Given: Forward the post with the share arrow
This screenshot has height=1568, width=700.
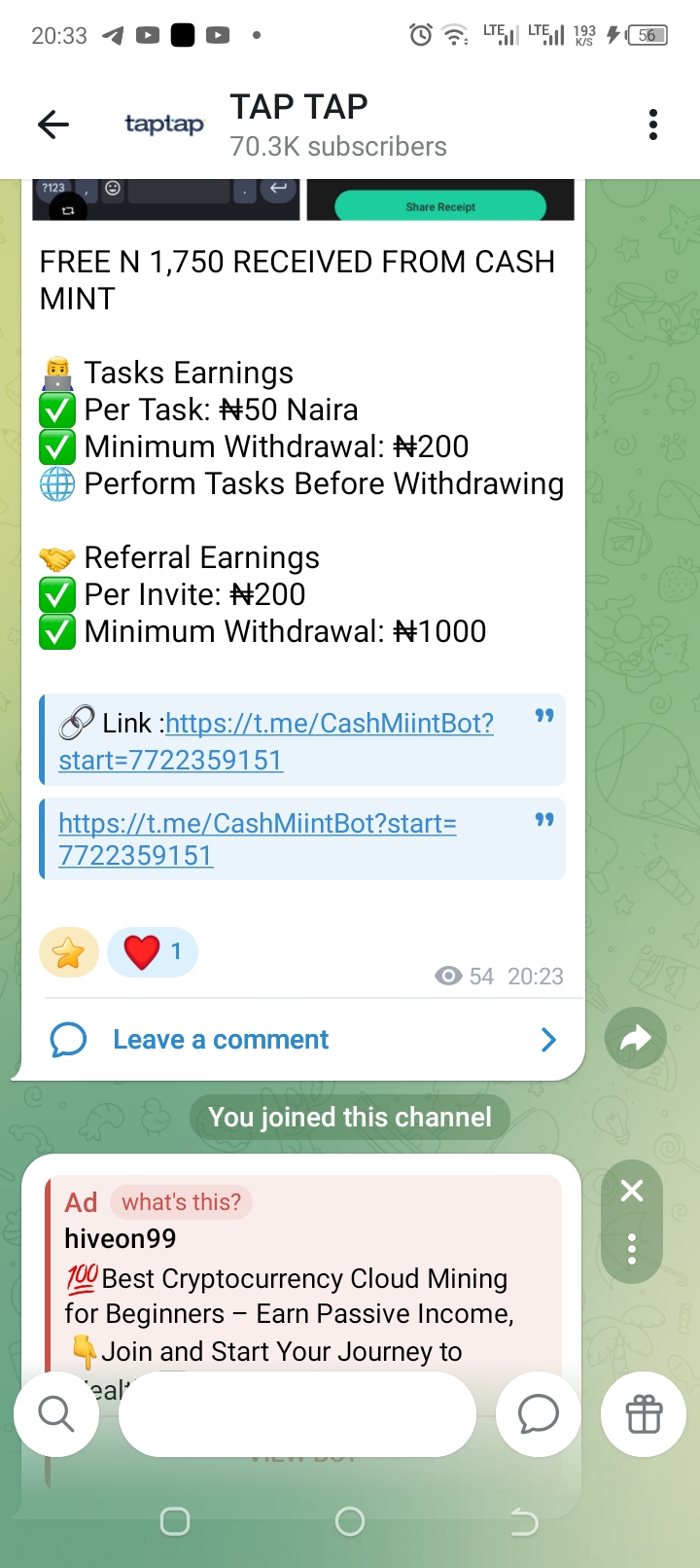Looking at the screenshot, I should pos(635,1039).
